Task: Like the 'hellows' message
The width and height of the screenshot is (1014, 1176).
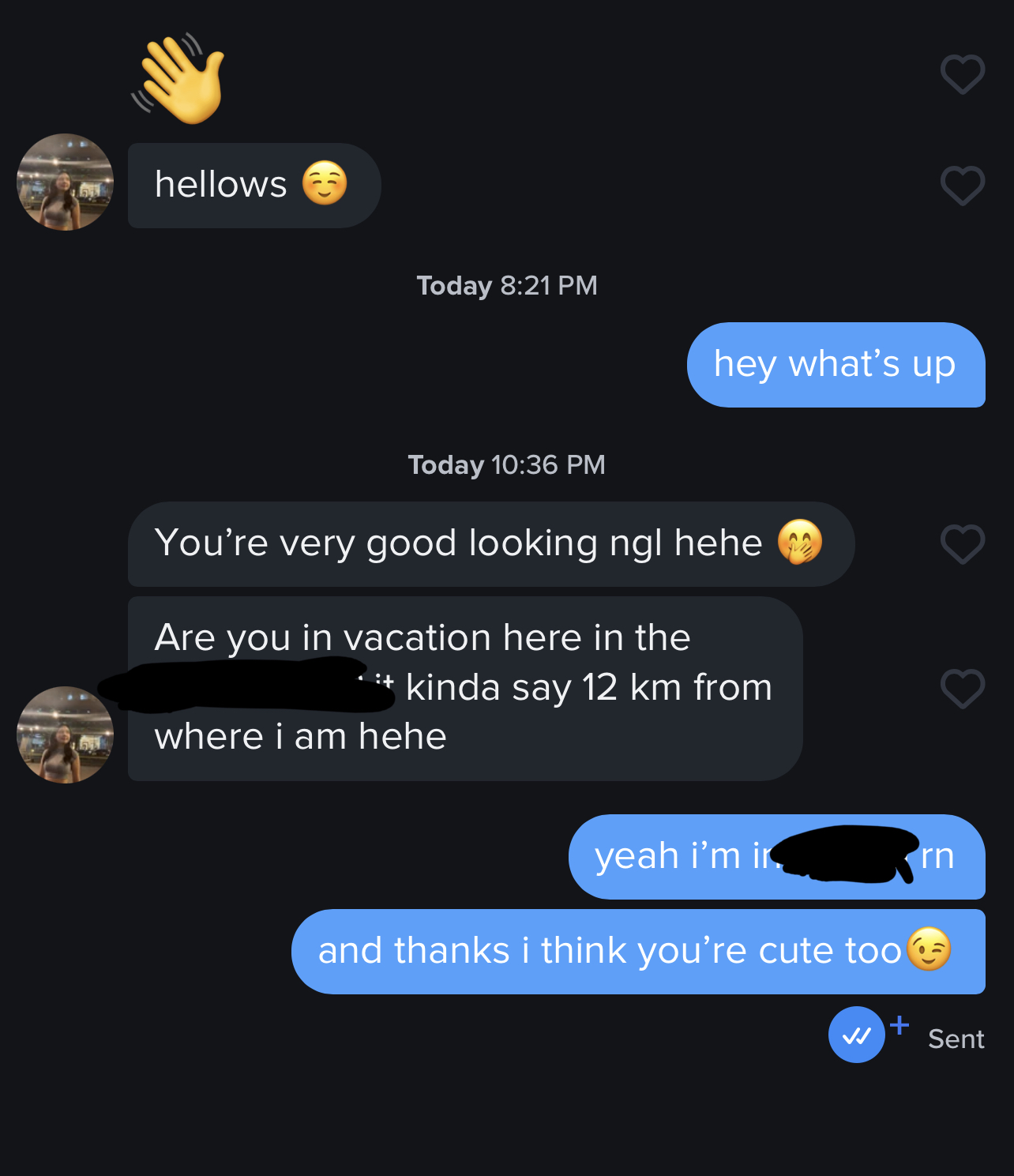Action: pyautogui.click(x=962, y=186)
